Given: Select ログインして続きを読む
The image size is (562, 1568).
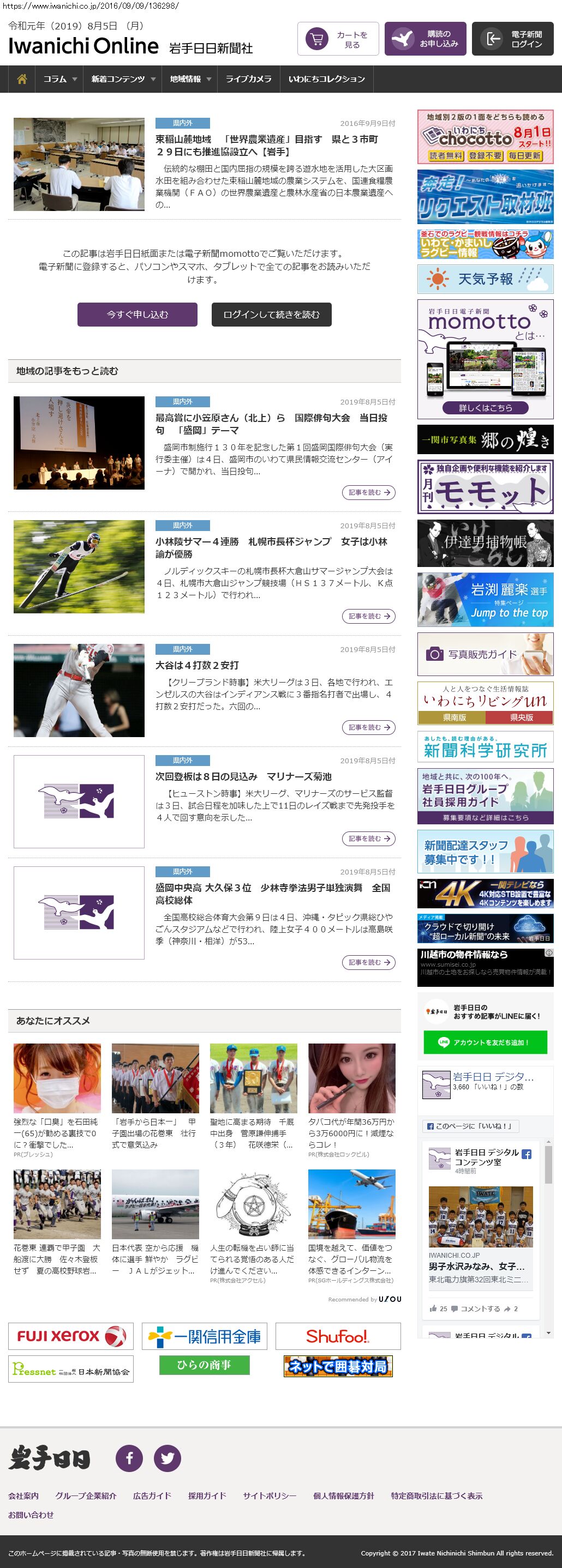Looking at the screenshot, I should [x=271, y=315].
